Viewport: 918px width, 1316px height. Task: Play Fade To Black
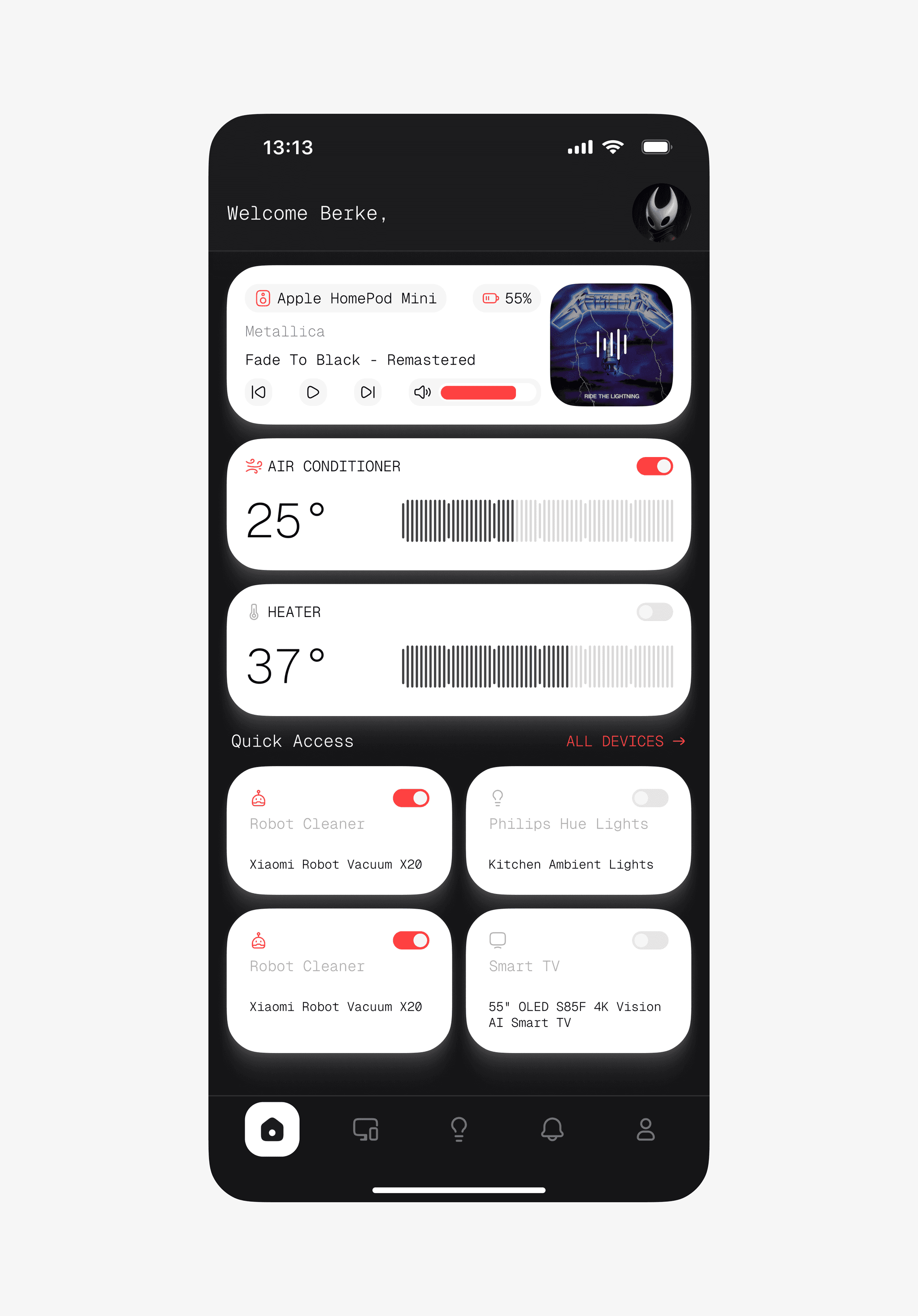pos(313,392)
